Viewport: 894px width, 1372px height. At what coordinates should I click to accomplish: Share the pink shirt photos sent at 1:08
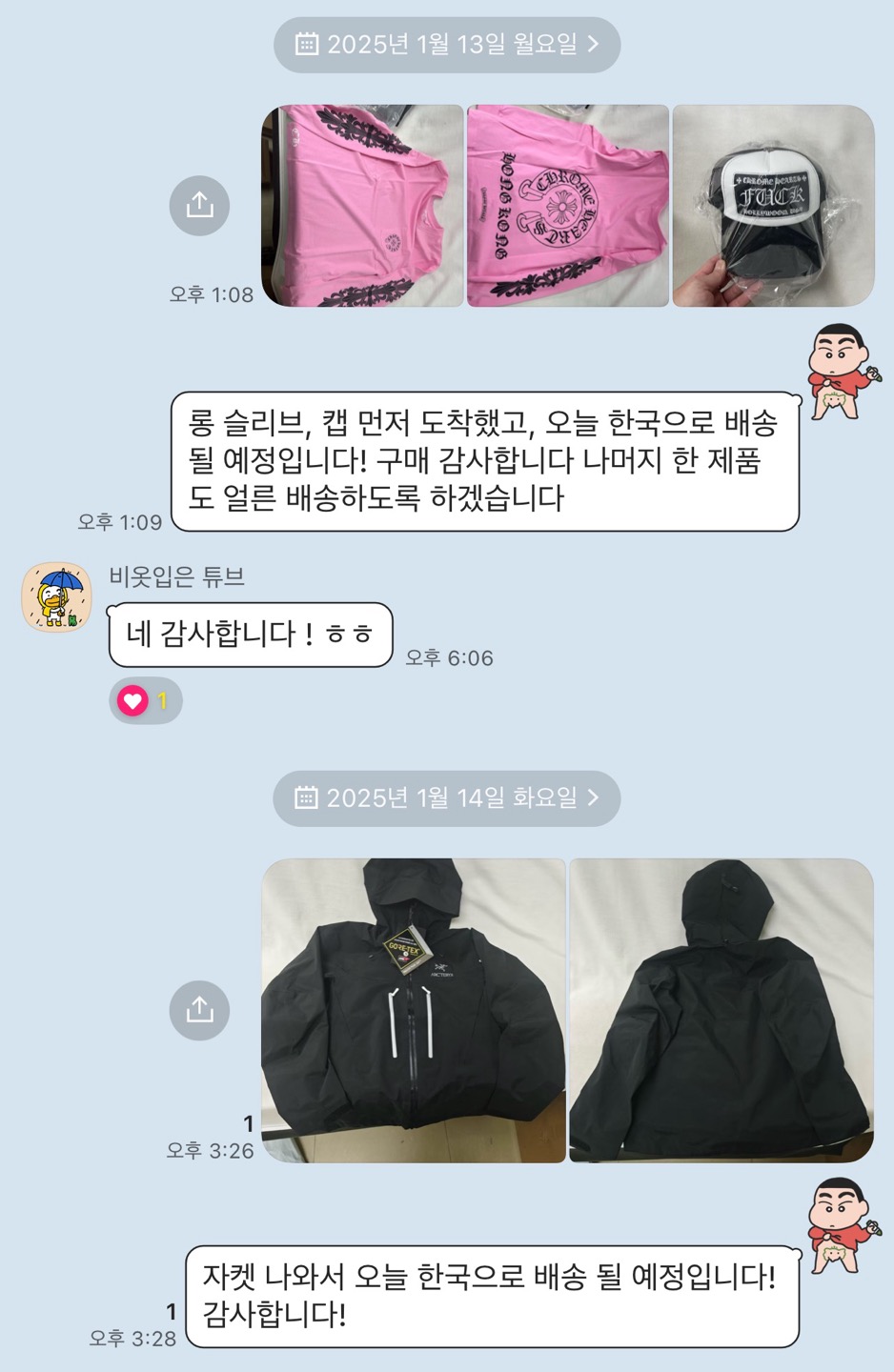199,205
